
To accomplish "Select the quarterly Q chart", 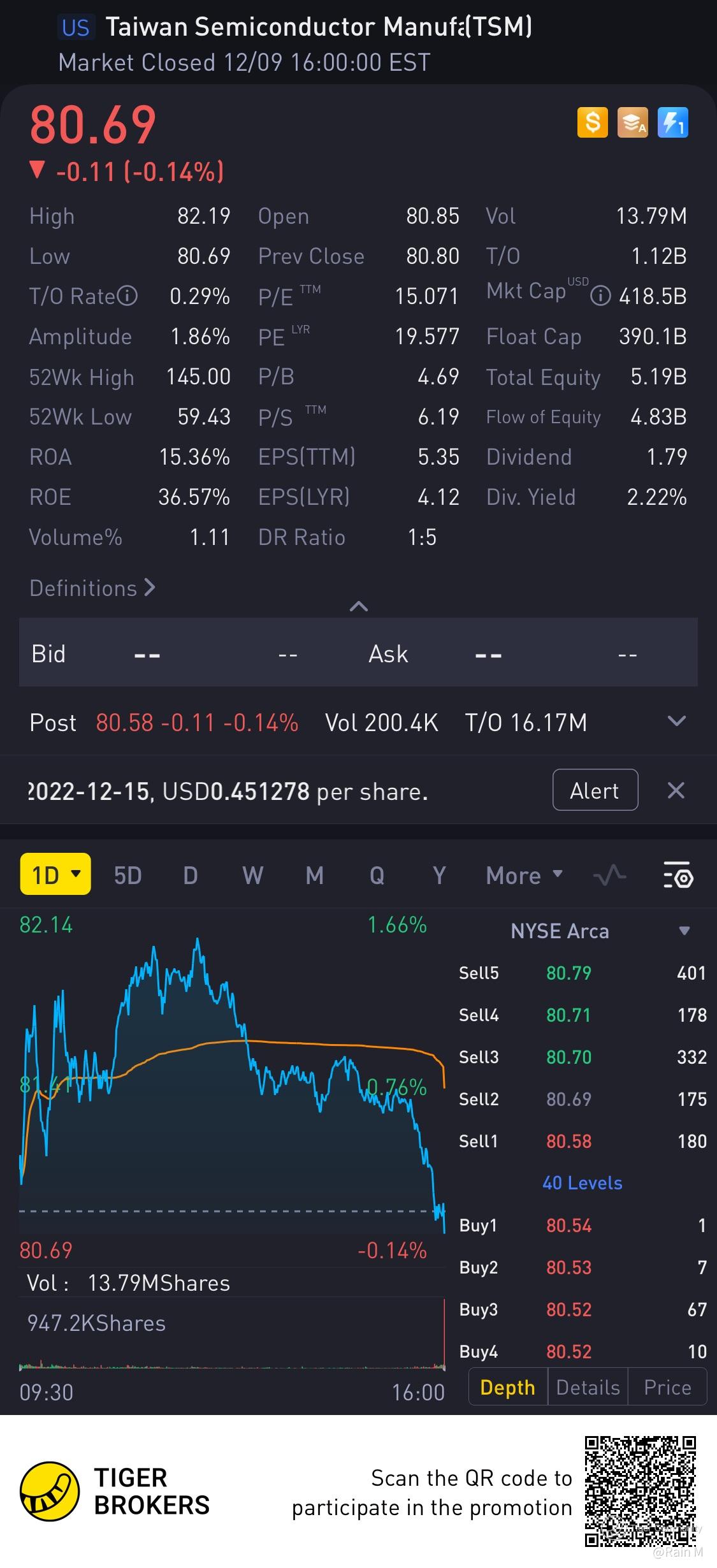I will pos(377,875).
